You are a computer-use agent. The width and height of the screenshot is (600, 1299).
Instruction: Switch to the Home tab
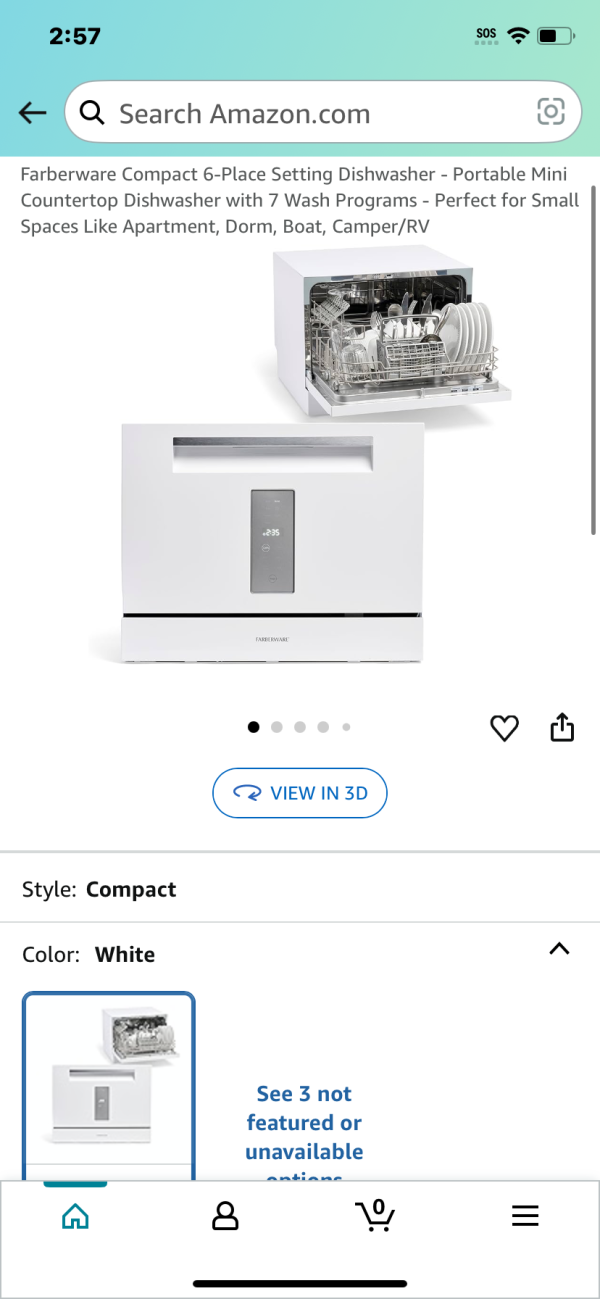click(75, 1215)
